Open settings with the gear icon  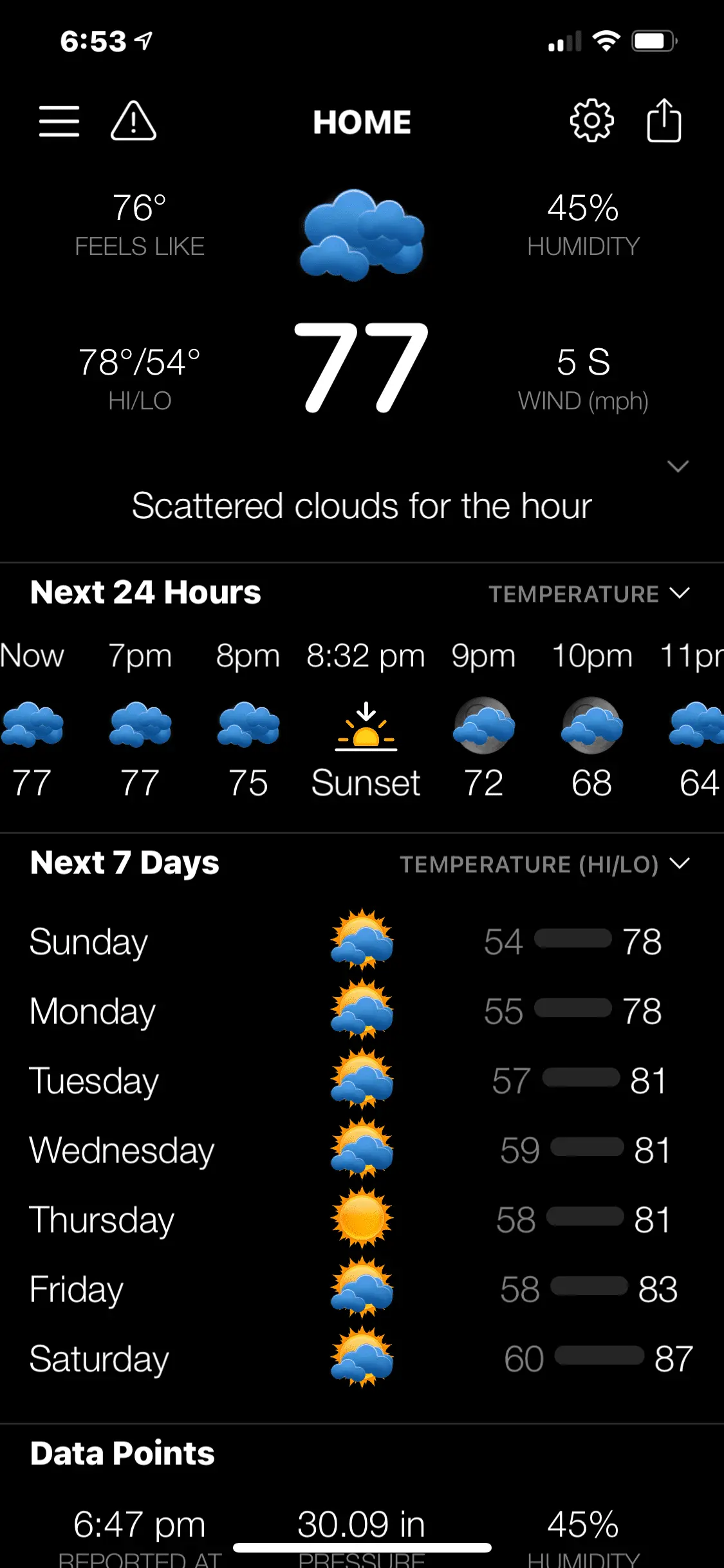tap(591, 120)
